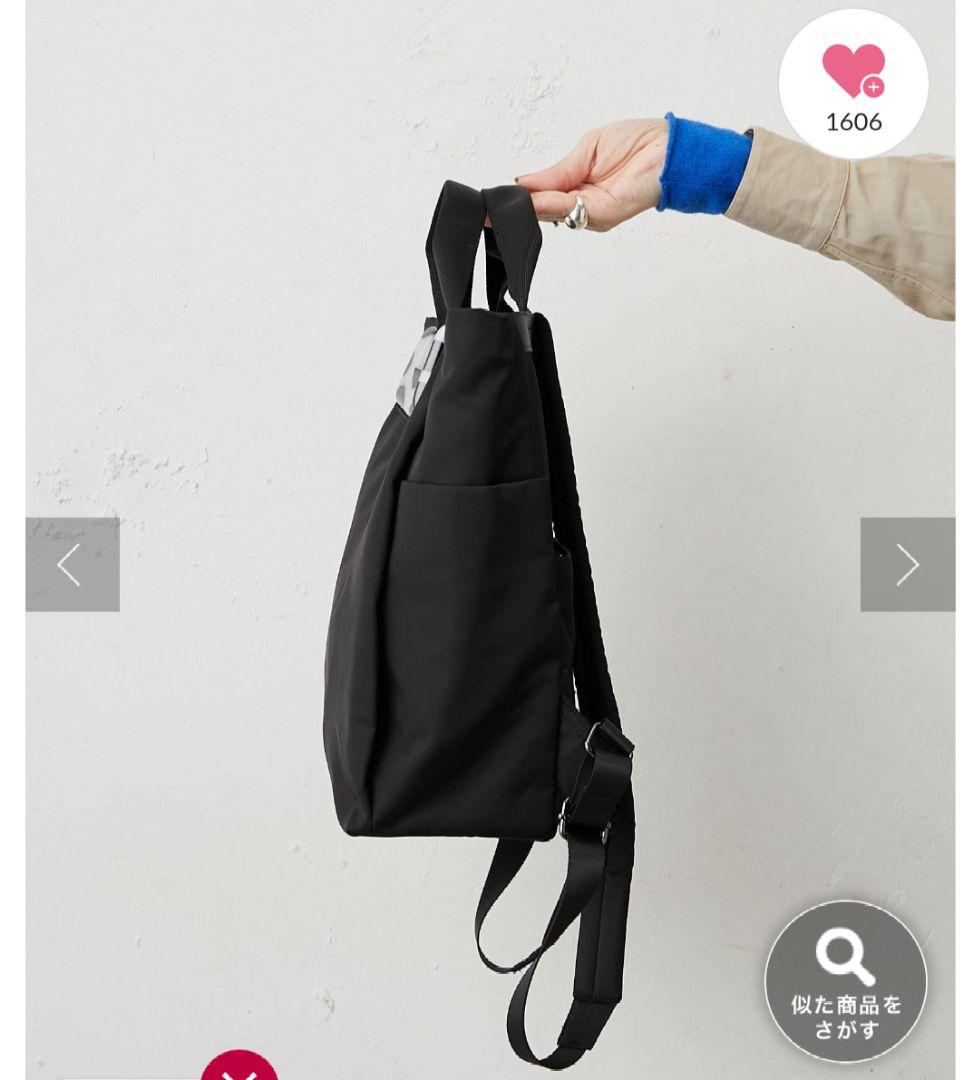Search for similar products
The height and width of the screenshot is (1080, 979).
pyautogui.click(x=846, y=981)
